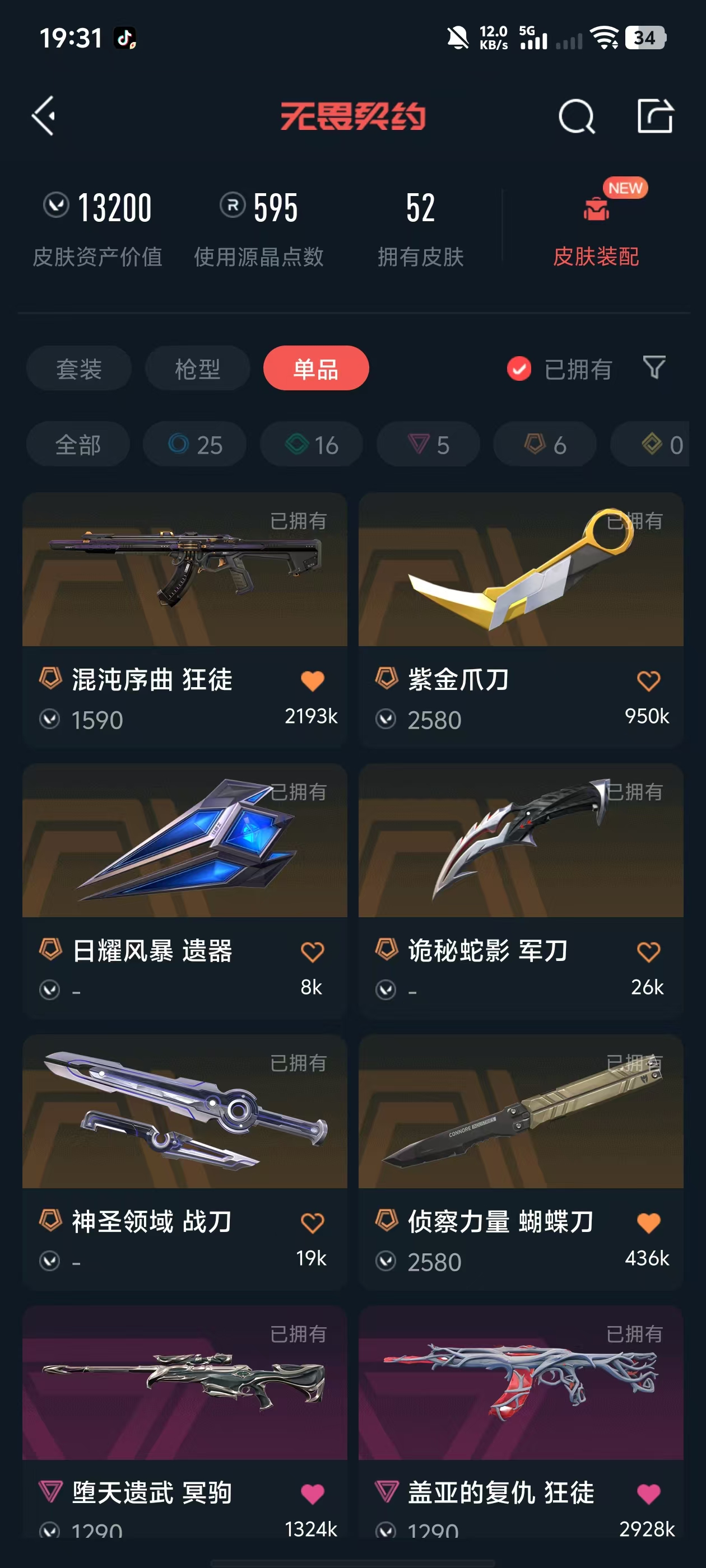
Task: Go back using the top-left arrow
Action: click(x=44, y=116)
